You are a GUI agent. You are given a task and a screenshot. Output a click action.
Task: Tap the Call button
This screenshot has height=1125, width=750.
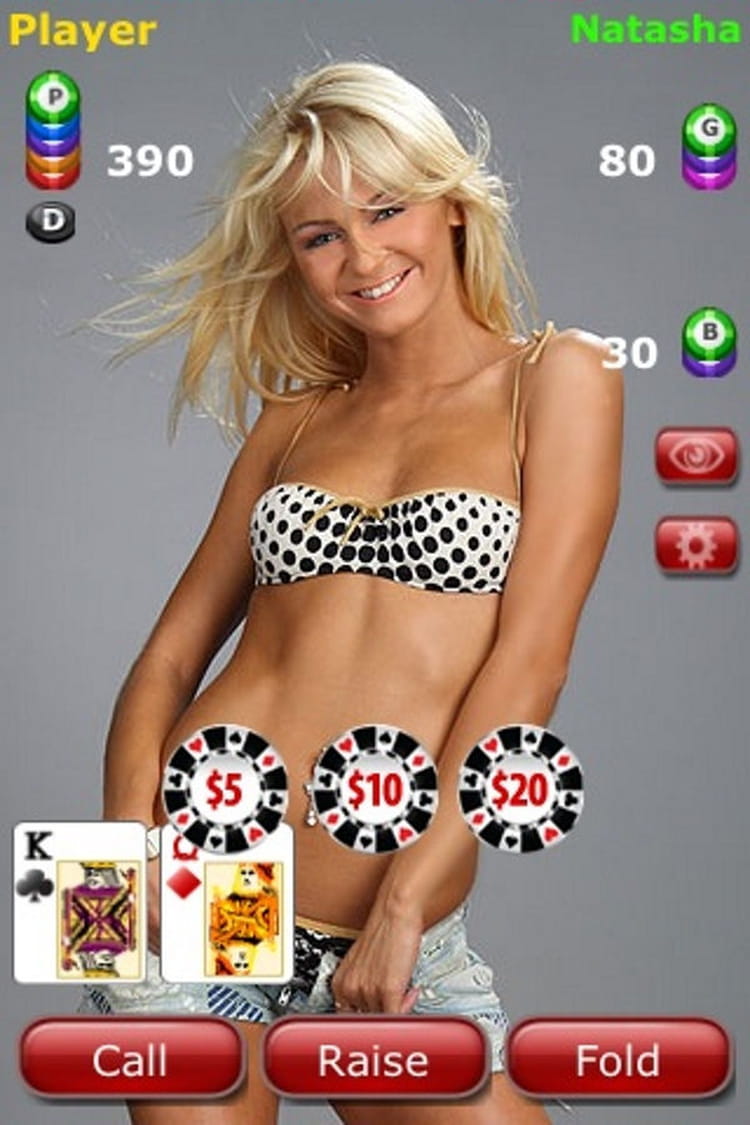tap(131, 1059)
